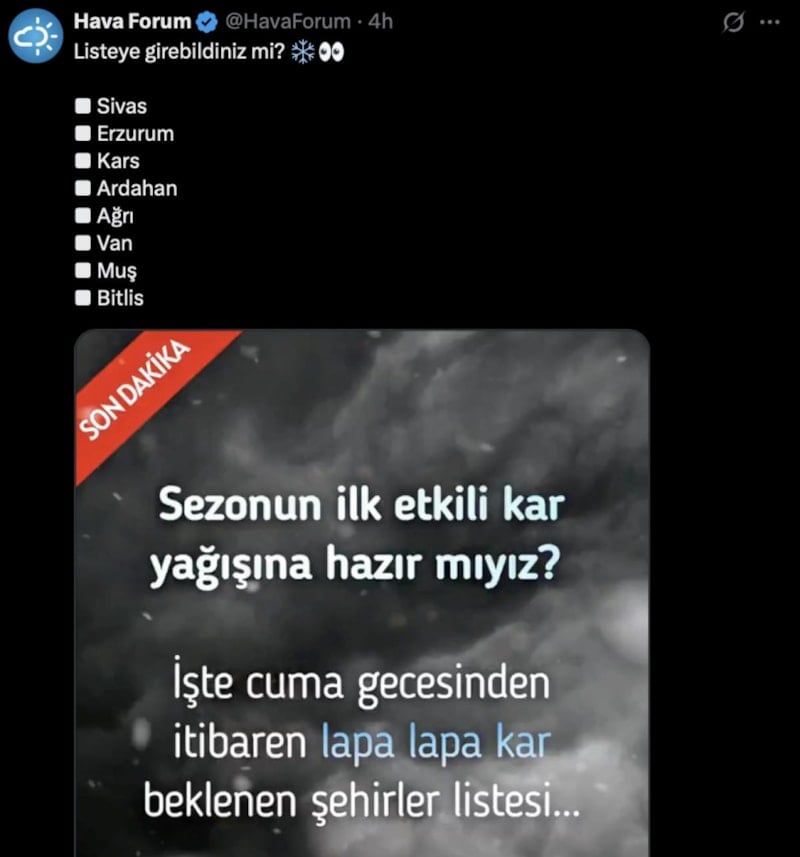Tap the Grok icon on the tweet
Screen dimensions: 800x857
point(734,22)
